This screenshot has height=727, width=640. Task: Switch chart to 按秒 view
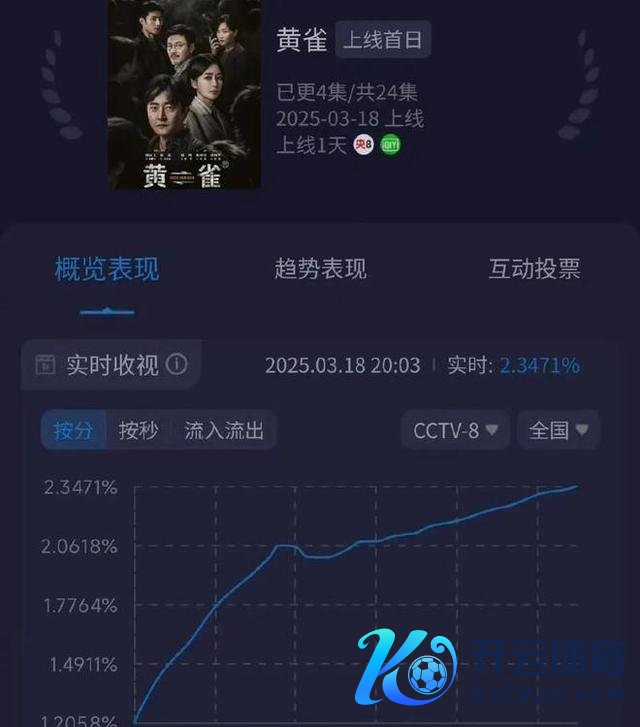138,431
